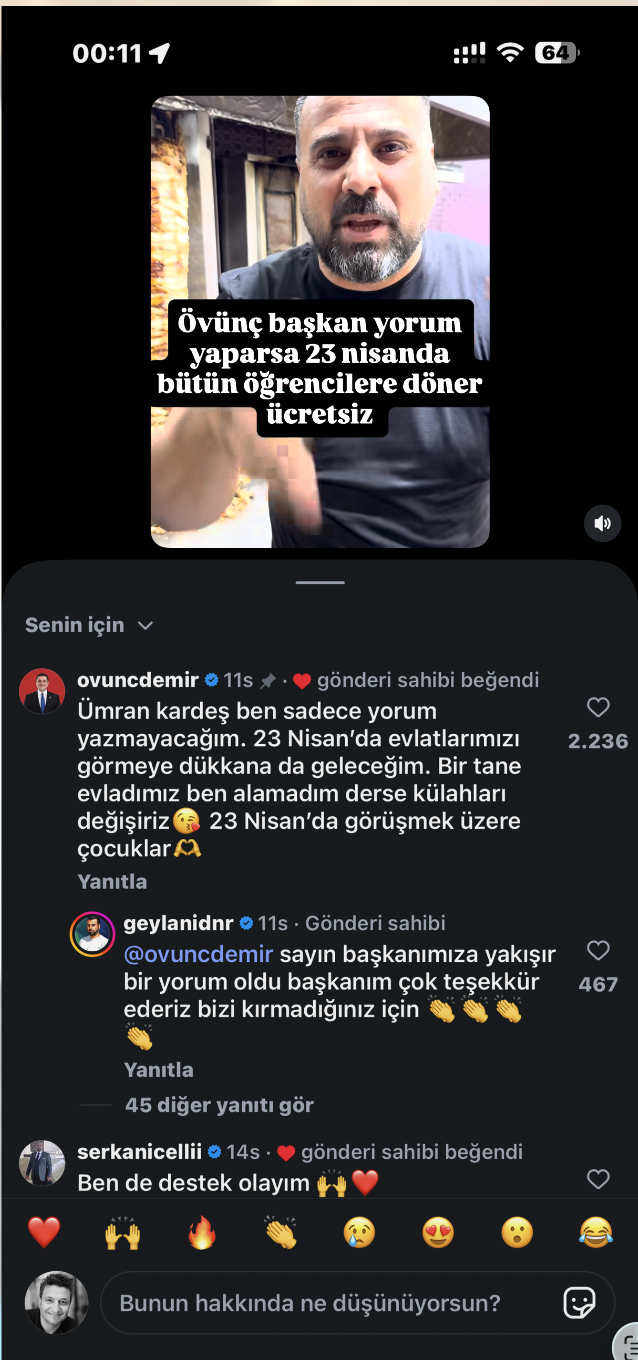Reply to geylanidnr's comment

(158, 1069)
